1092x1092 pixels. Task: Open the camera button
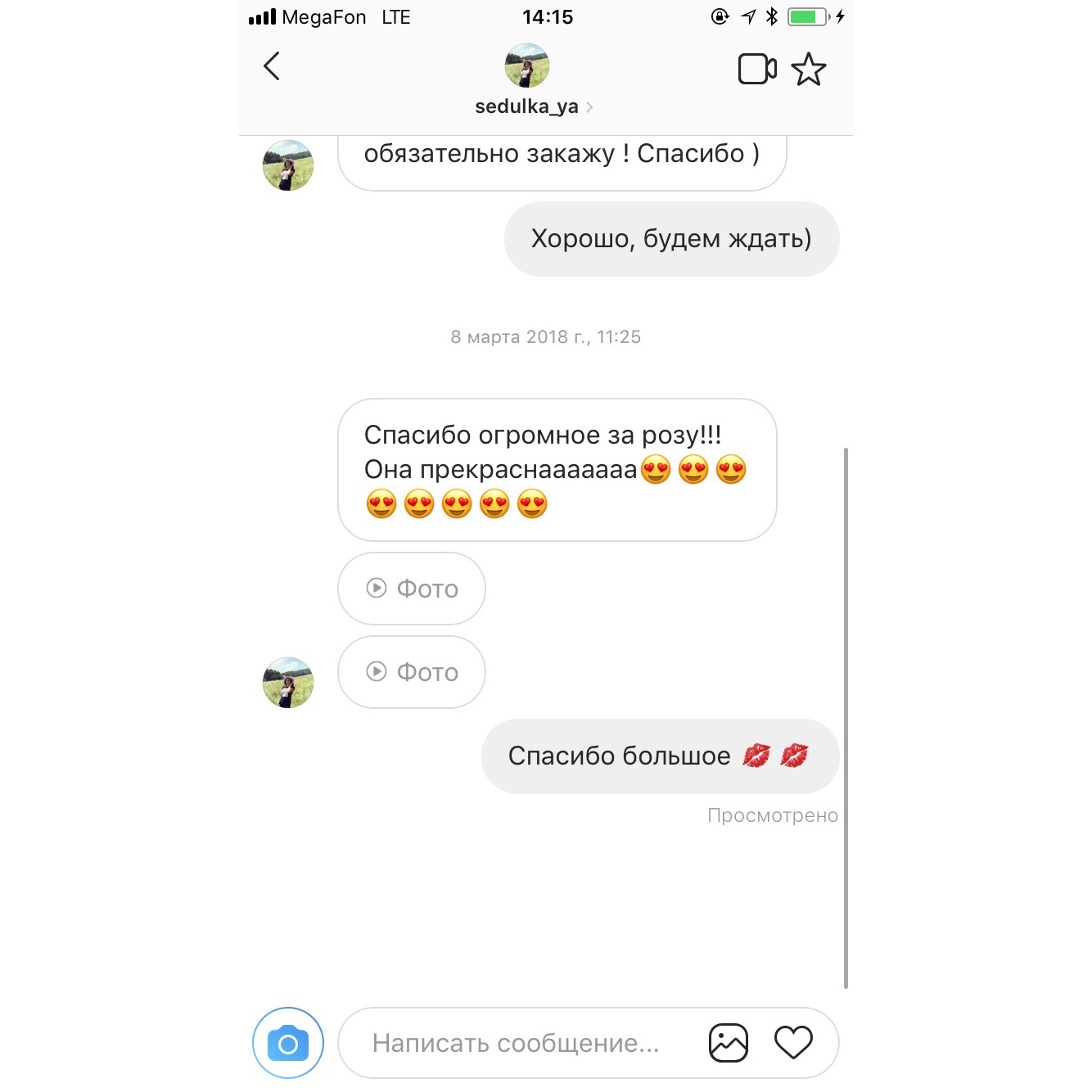288,1043
